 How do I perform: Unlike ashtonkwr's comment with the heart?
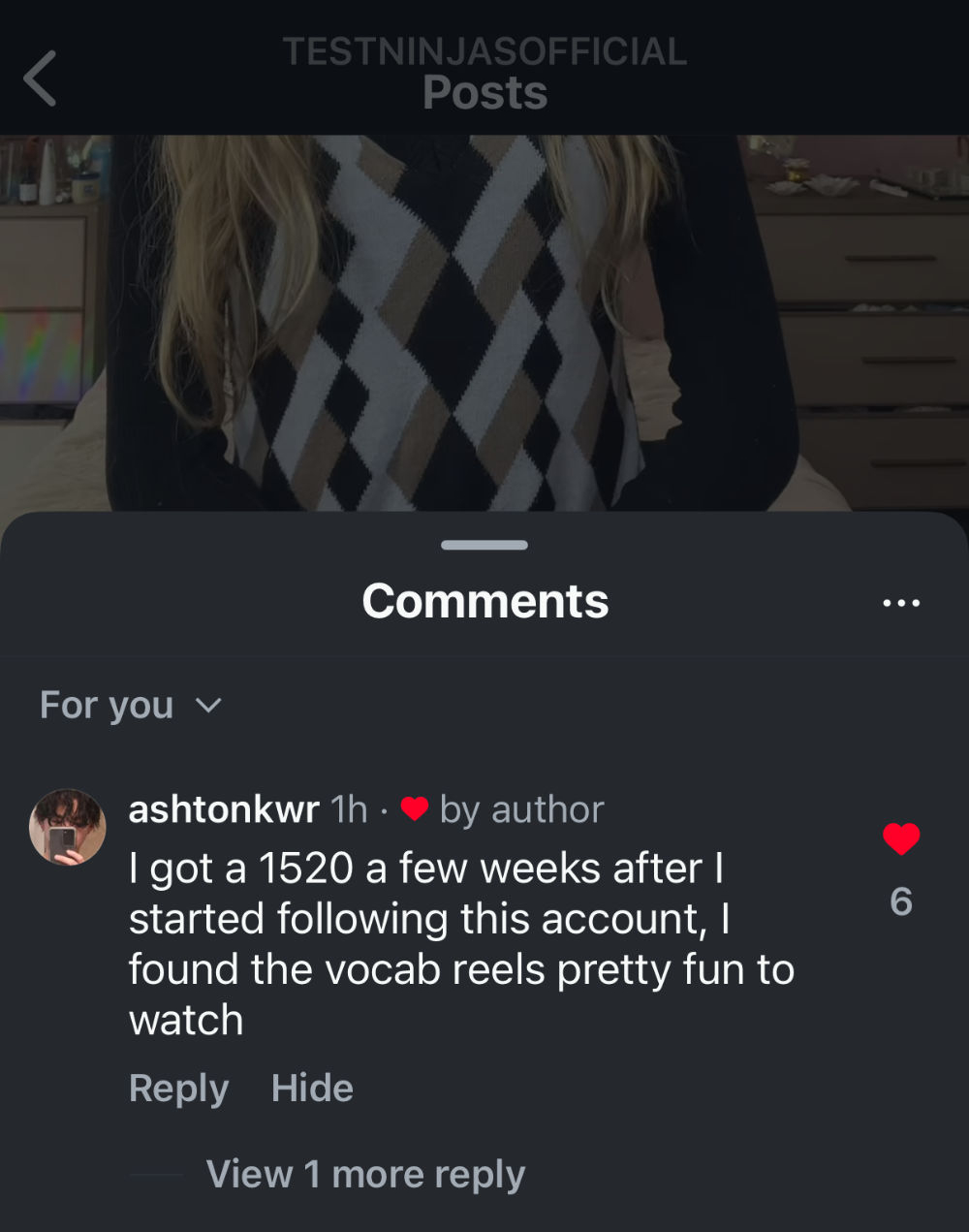pyautogui.click(x=901, y=839)
